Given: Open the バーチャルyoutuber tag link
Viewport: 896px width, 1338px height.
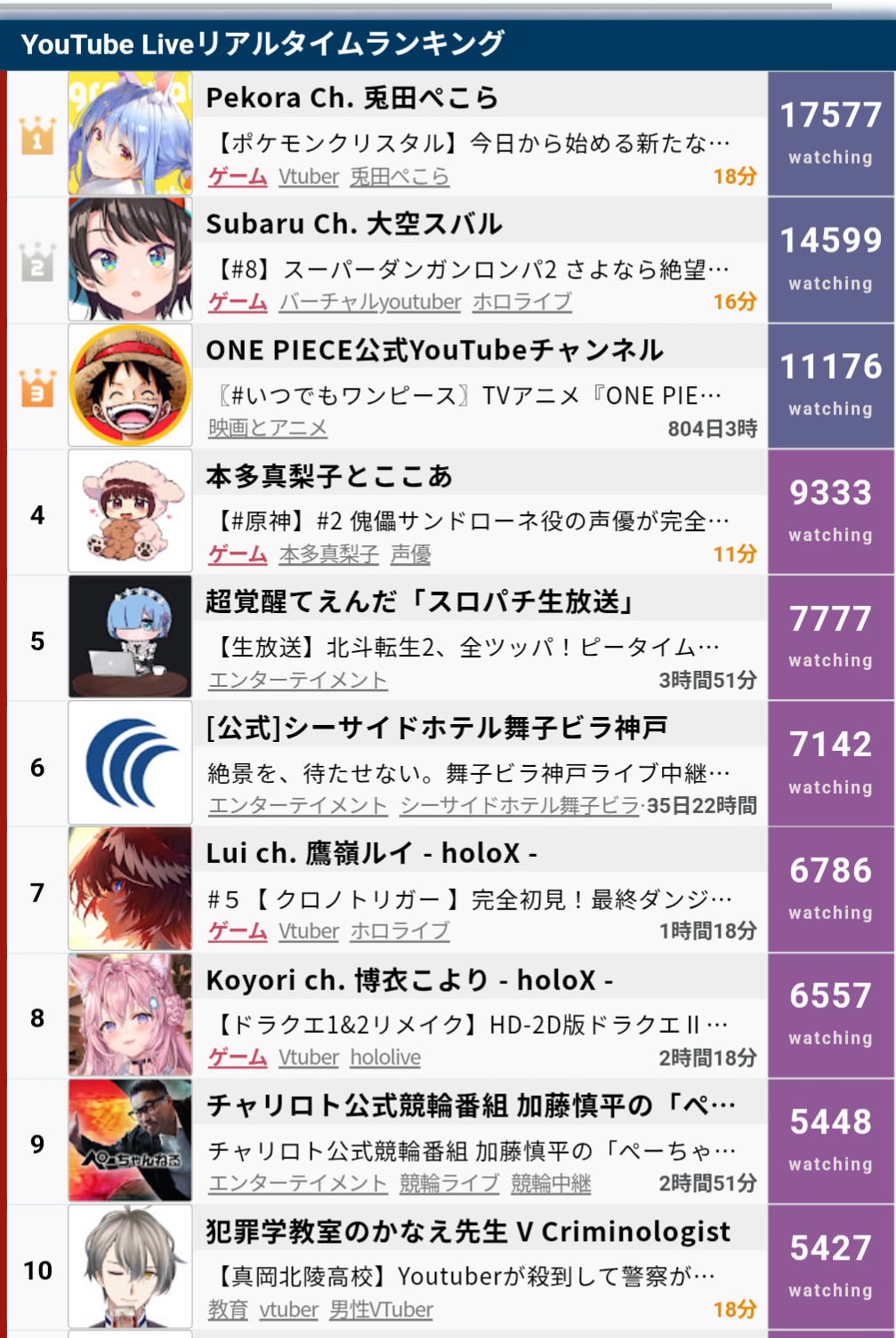Looking at the screenshot, I should pyautogui.click(x=370, y=302).
